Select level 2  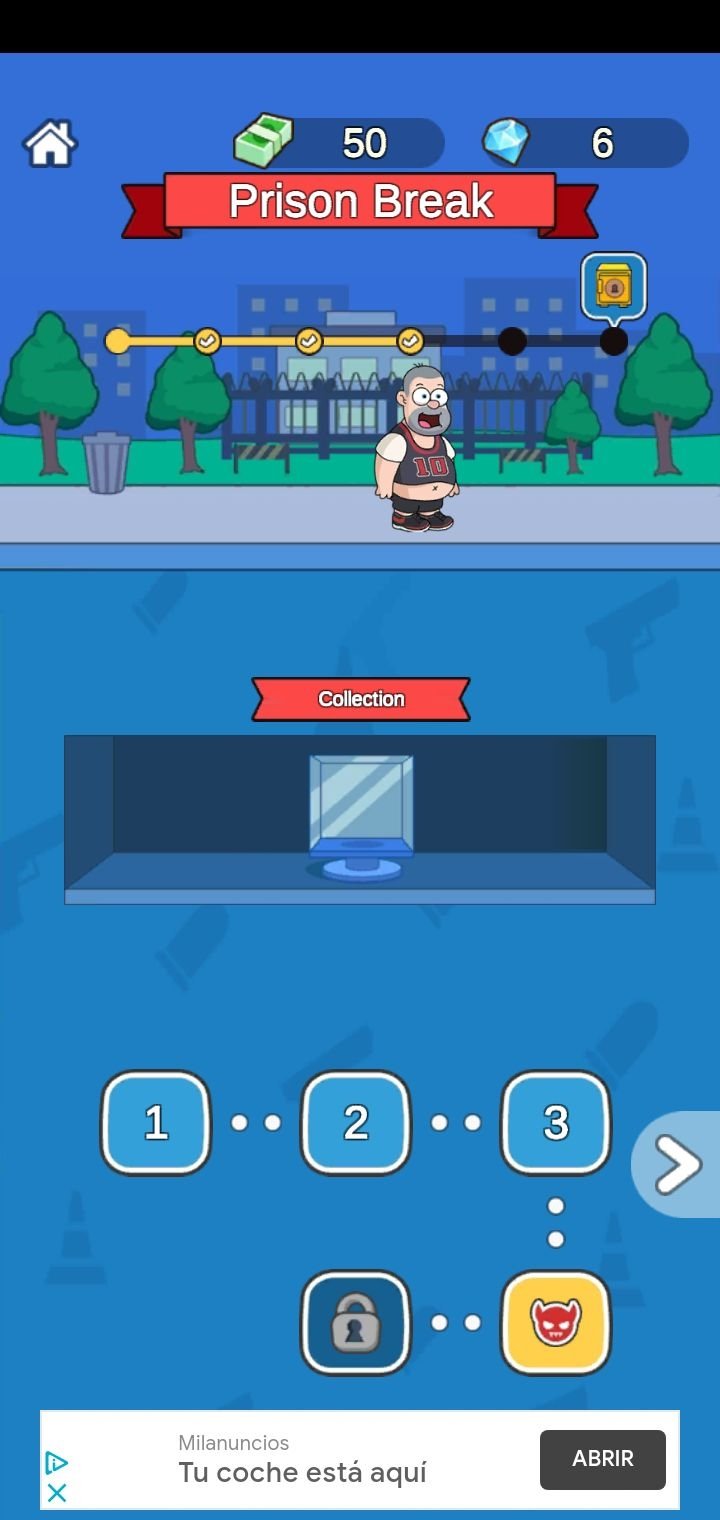tap(356, 1122)
